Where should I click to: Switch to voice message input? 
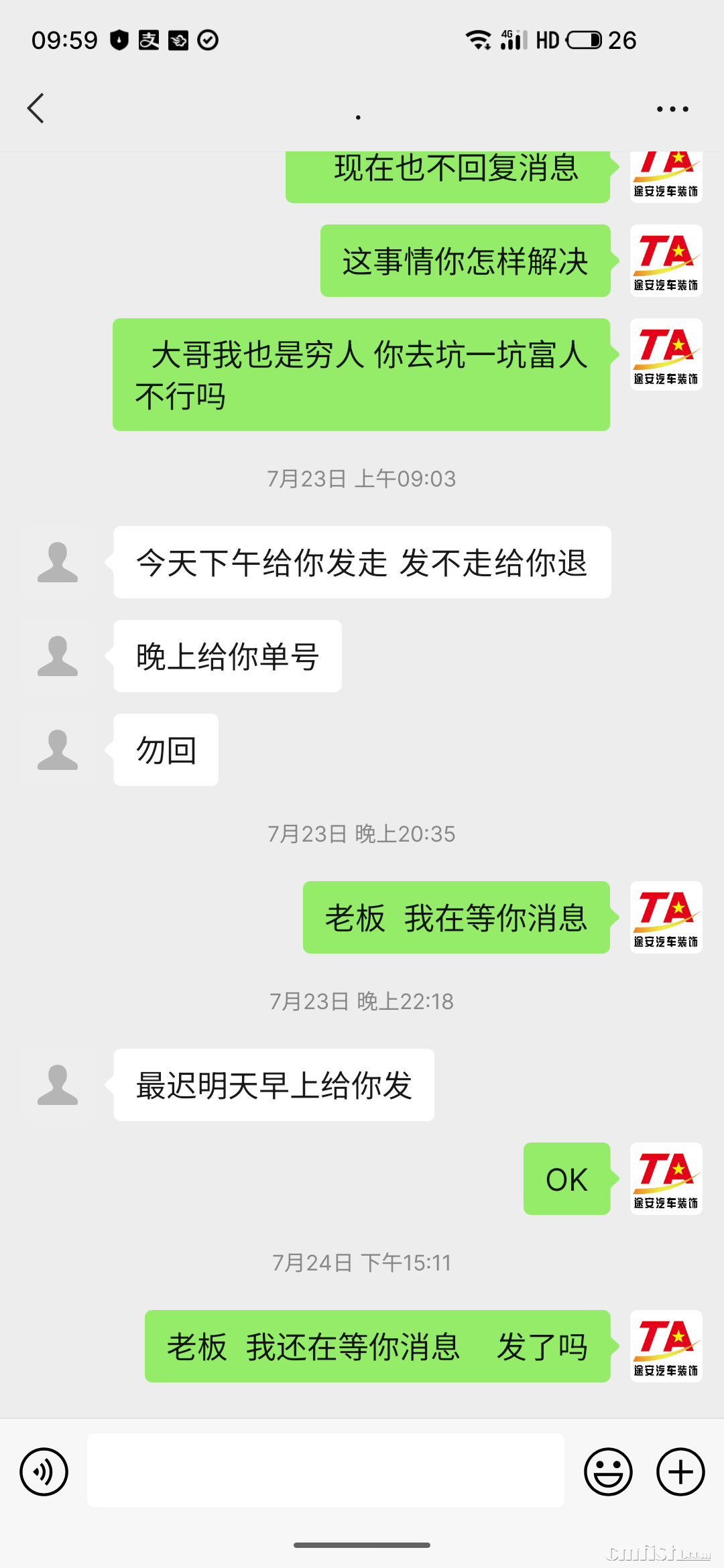pos(44,1472)
